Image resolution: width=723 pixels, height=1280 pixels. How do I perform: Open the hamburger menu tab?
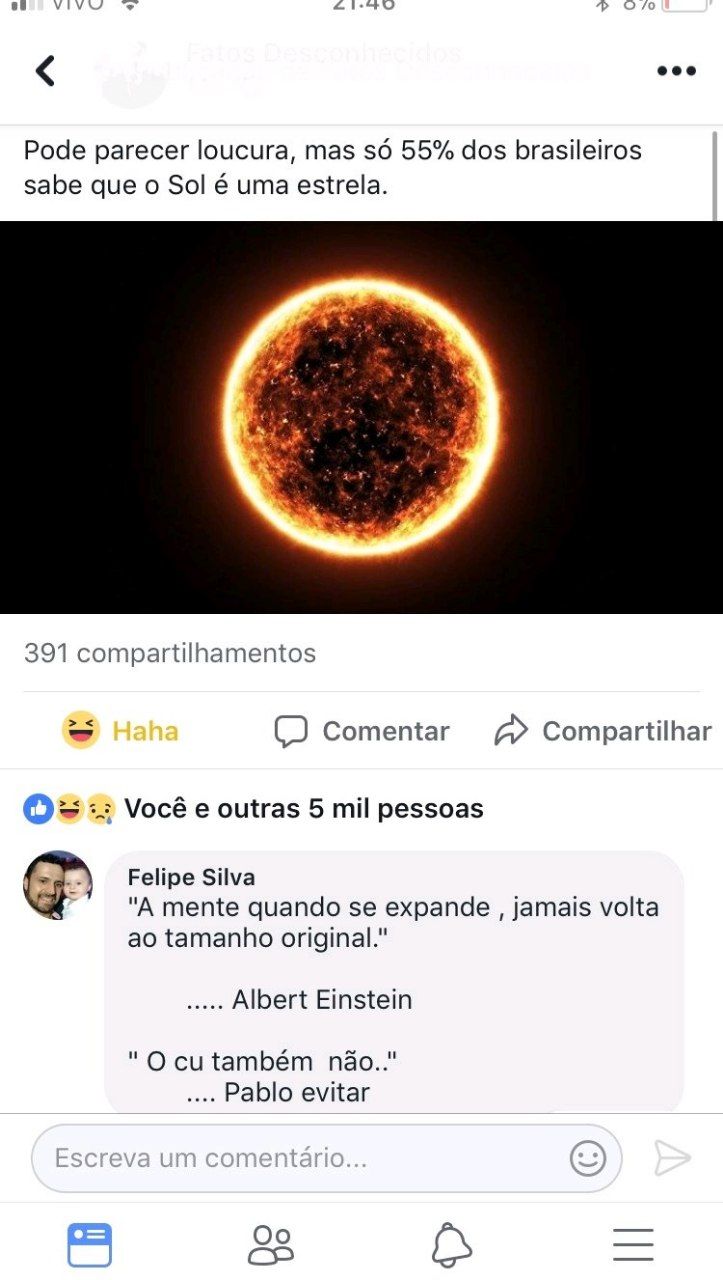(633, 1245)
